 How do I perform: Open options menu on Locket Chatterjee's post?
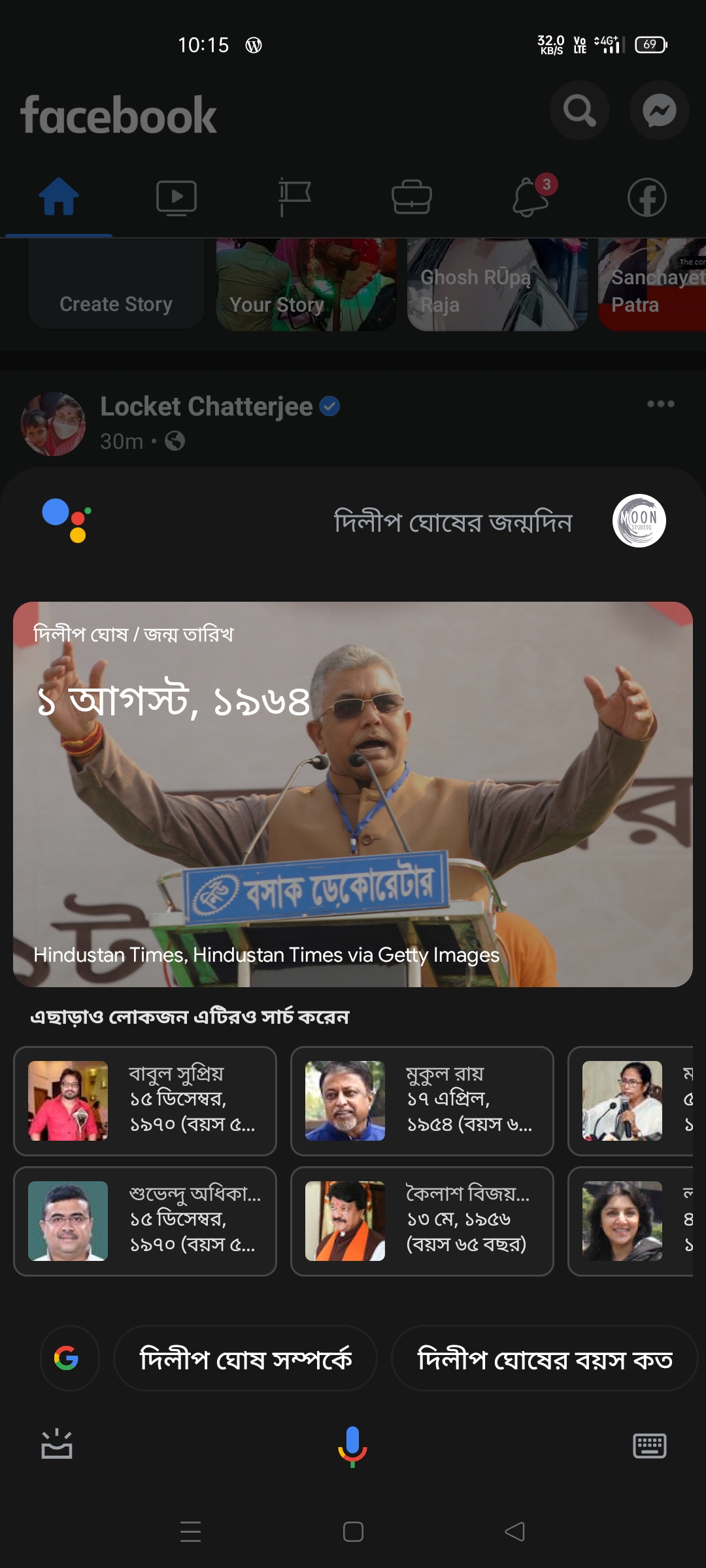pos(660,404)
